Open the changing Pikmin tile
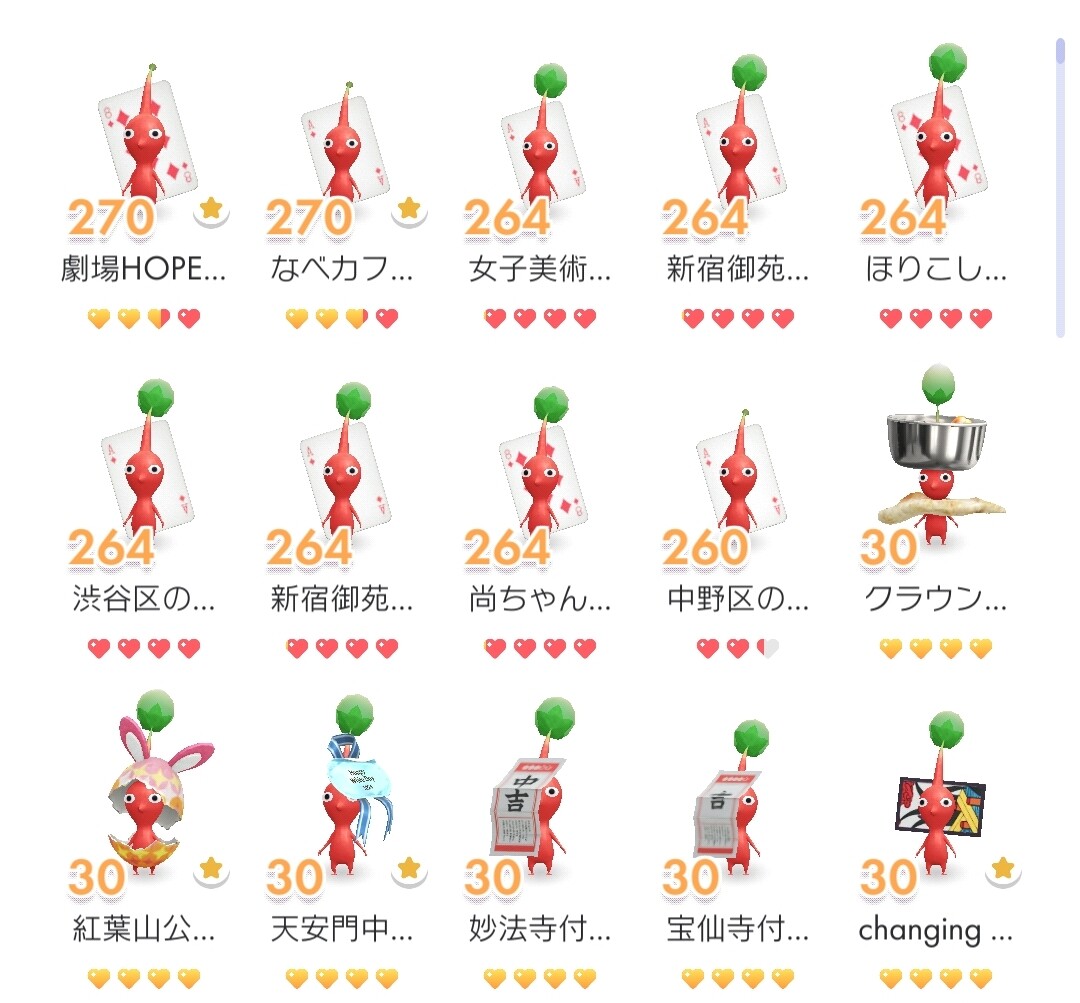 tap(935, 810)
